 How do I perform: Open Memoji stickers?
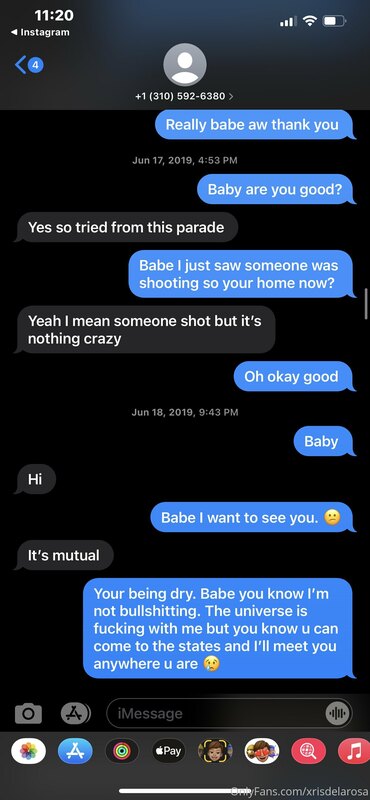click(261, 751)
